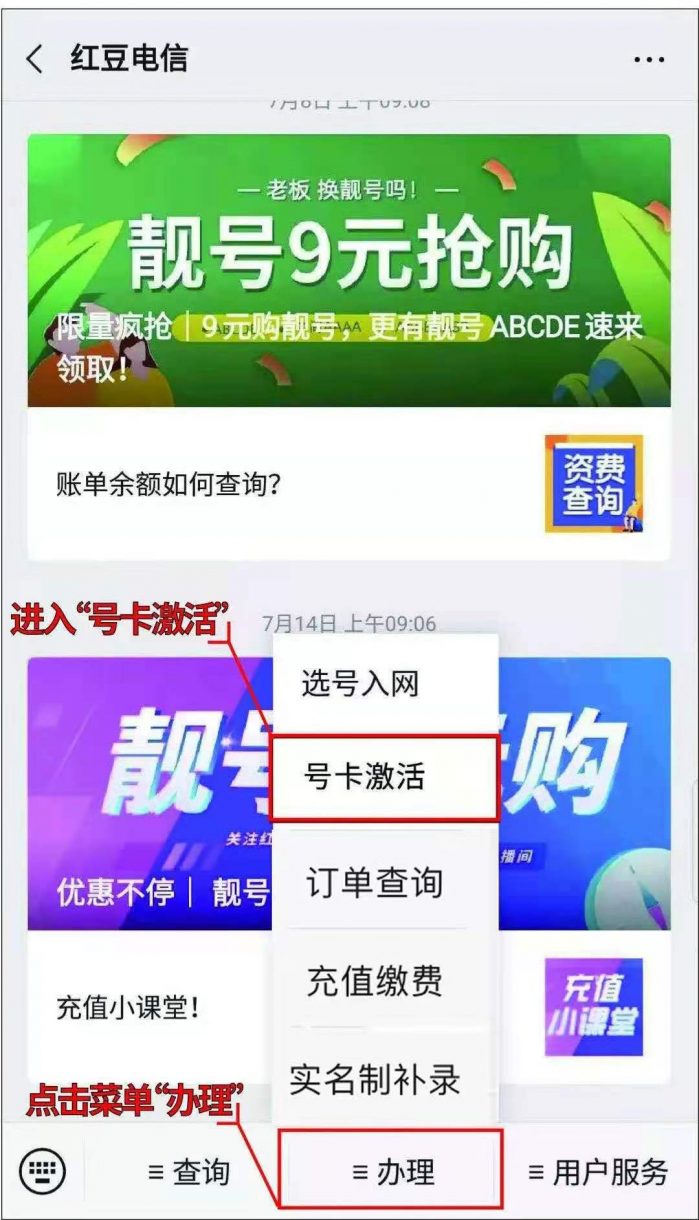Viewport: 699px width, 1220px height.
Task: Expand the 查询 bottom menu
Action: pyautogui.click(x=188, y=1171)
